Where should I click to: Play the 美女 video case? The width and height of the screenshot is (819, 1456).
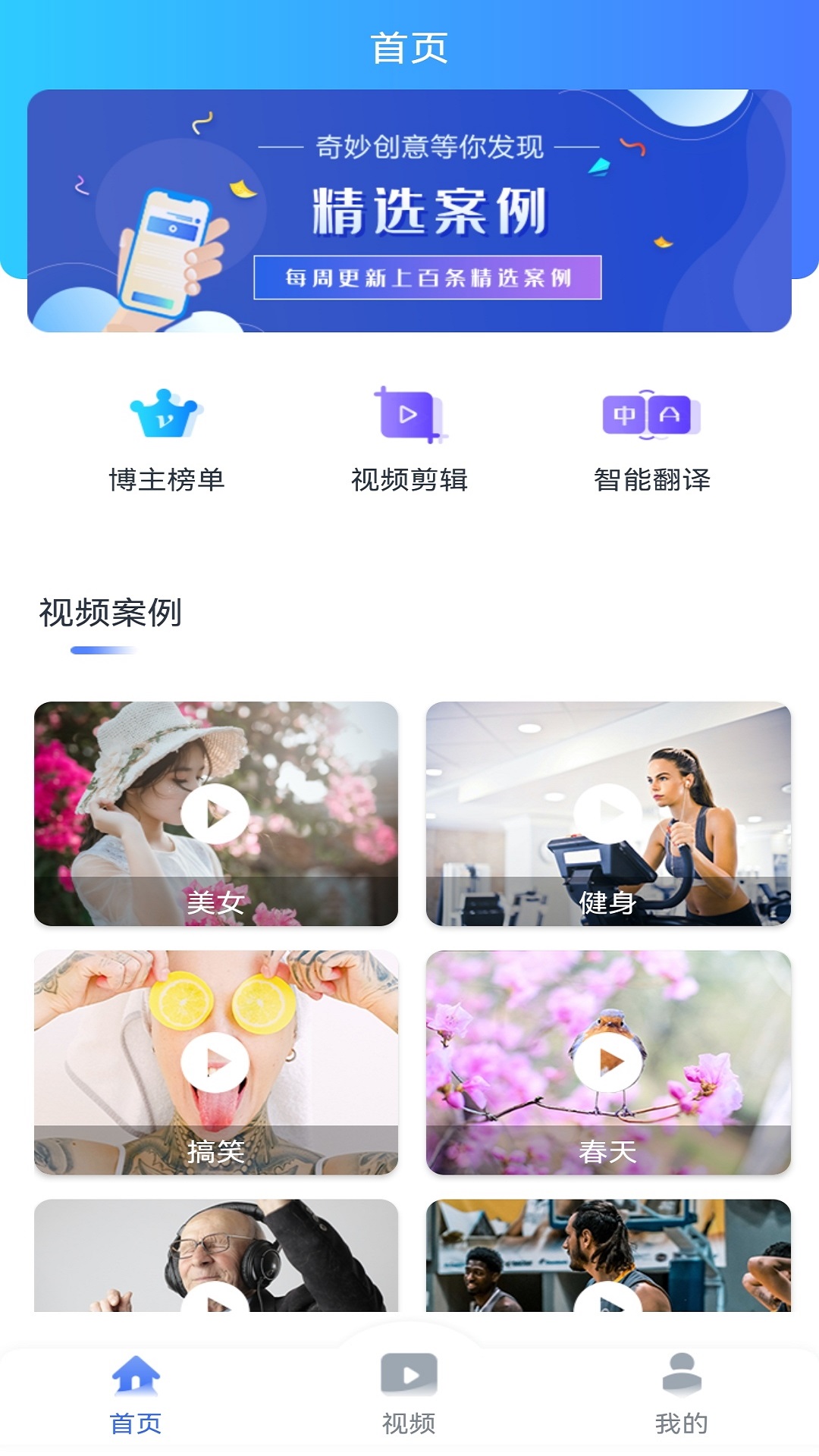tap(215, 814)
